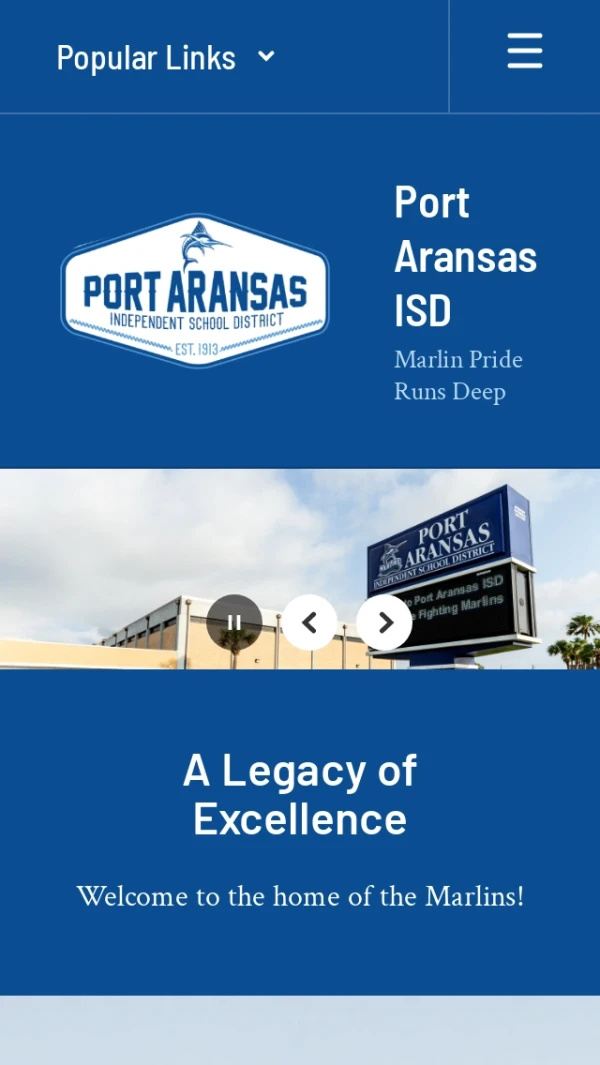The width and height of the screenshot is (600, 1065).
Task: Expand the Popular Links dropdown
Action: coord(166,58)
